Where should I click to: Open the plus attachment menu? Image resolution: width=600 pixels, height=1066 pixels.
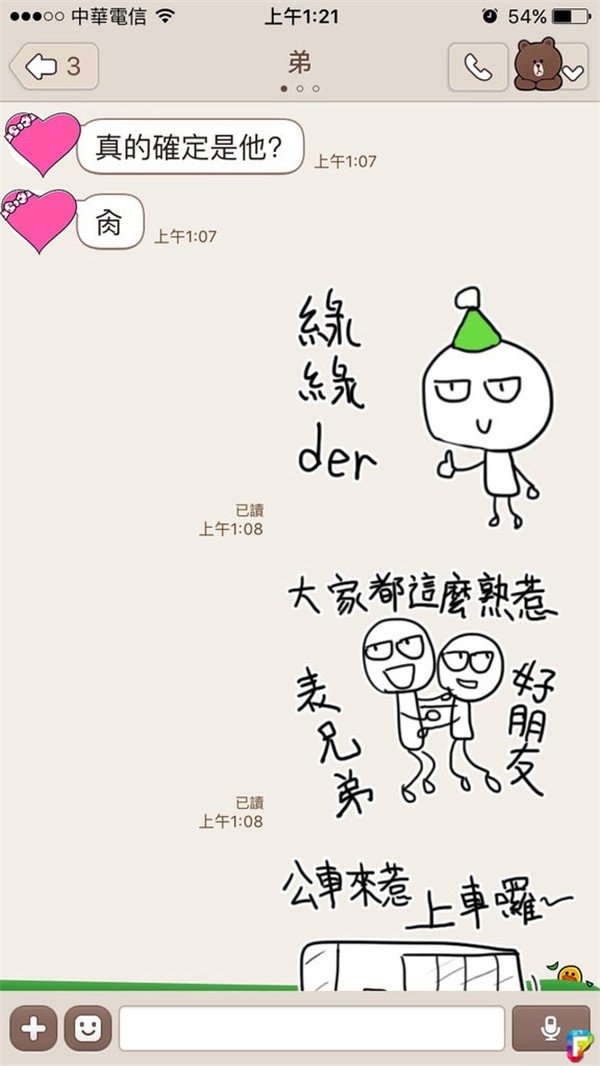[33, 1029]
